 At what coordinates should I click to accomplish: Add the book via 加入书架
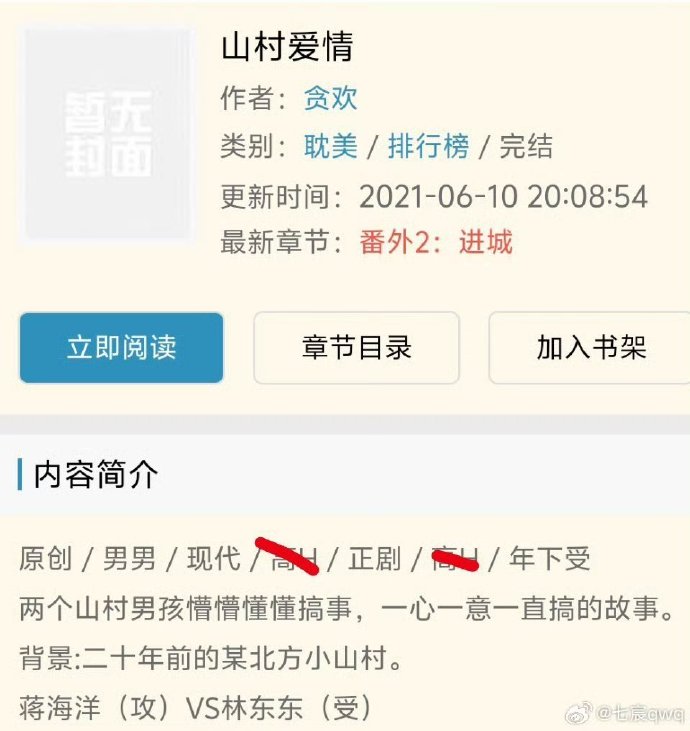click(x=590, y=347)
